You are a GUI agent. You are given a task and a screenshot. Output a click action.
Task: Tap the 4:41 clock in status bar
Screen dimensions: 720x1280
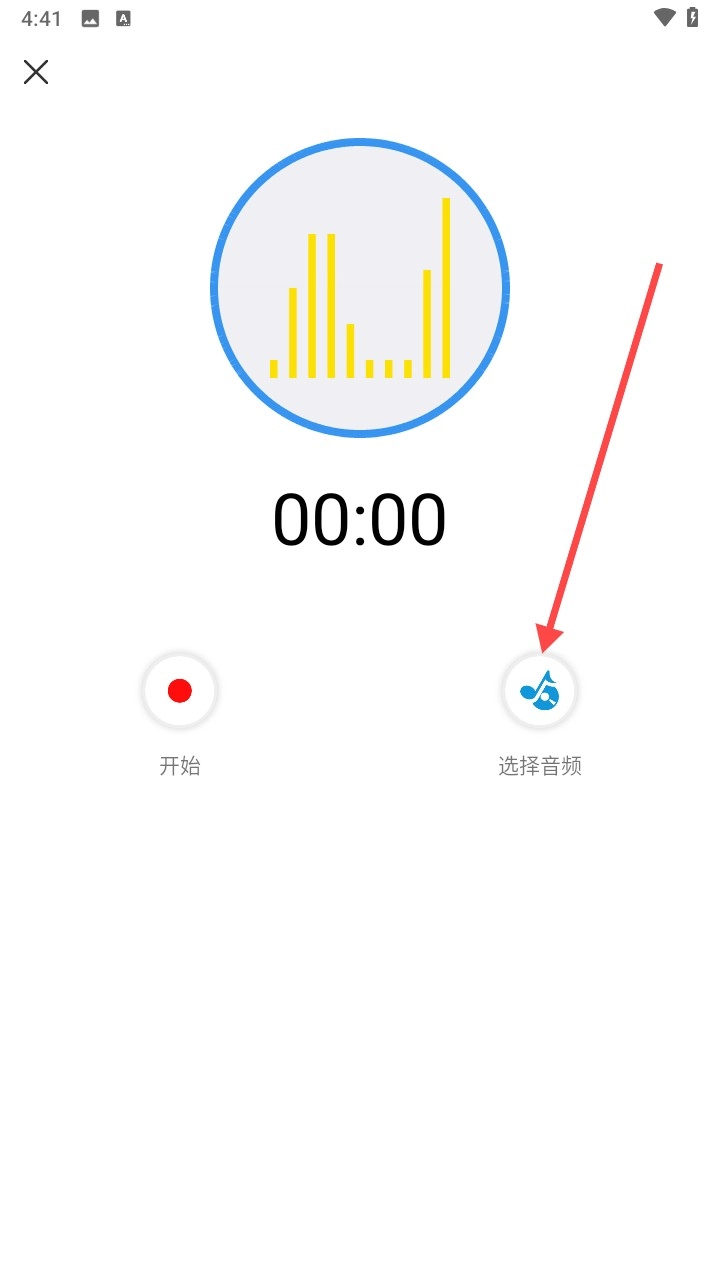[x=42, y=17]
